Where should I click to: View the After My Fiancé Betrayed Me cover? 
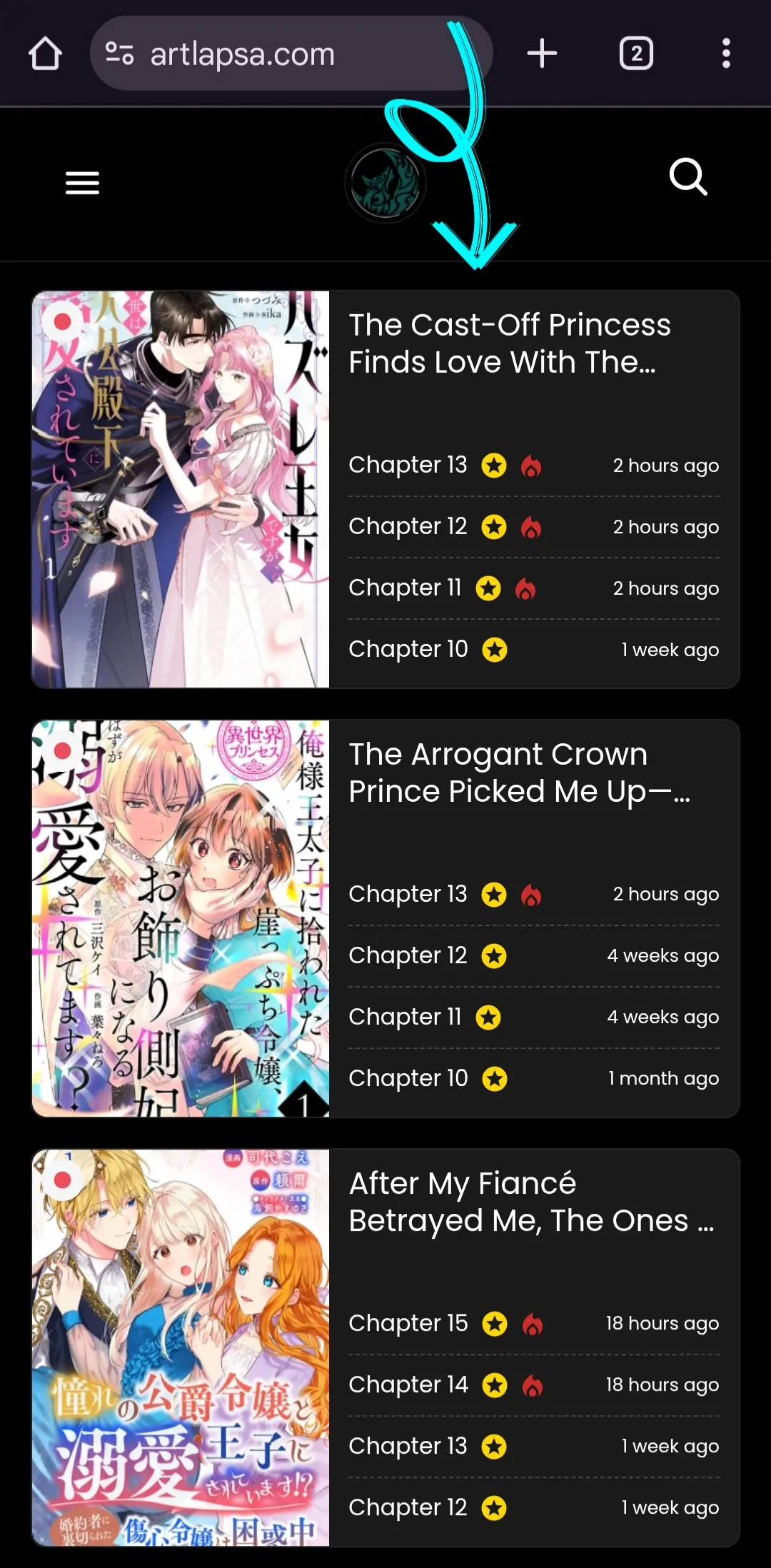coord(181,1347)
